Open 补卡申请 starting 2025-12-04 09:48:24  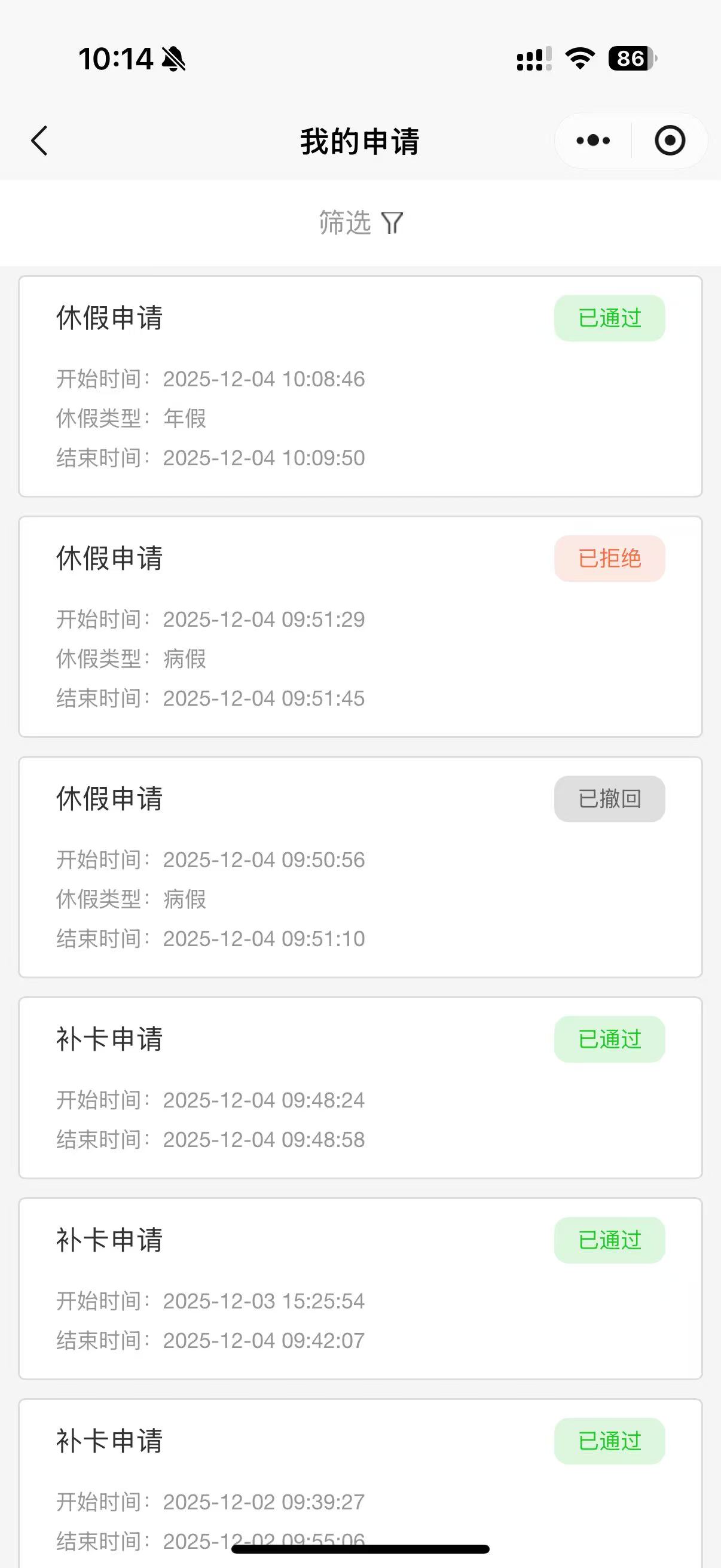tap(360, 1088)
